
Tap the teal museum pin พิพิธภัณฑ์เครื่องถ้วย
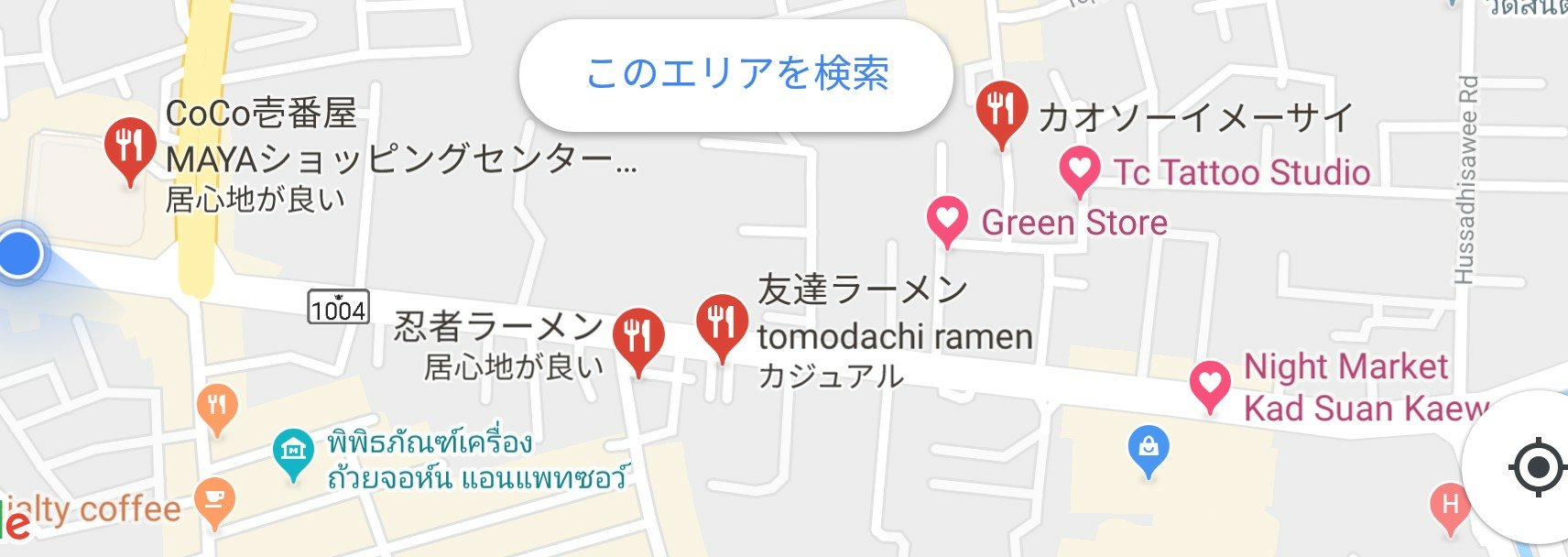293,453
